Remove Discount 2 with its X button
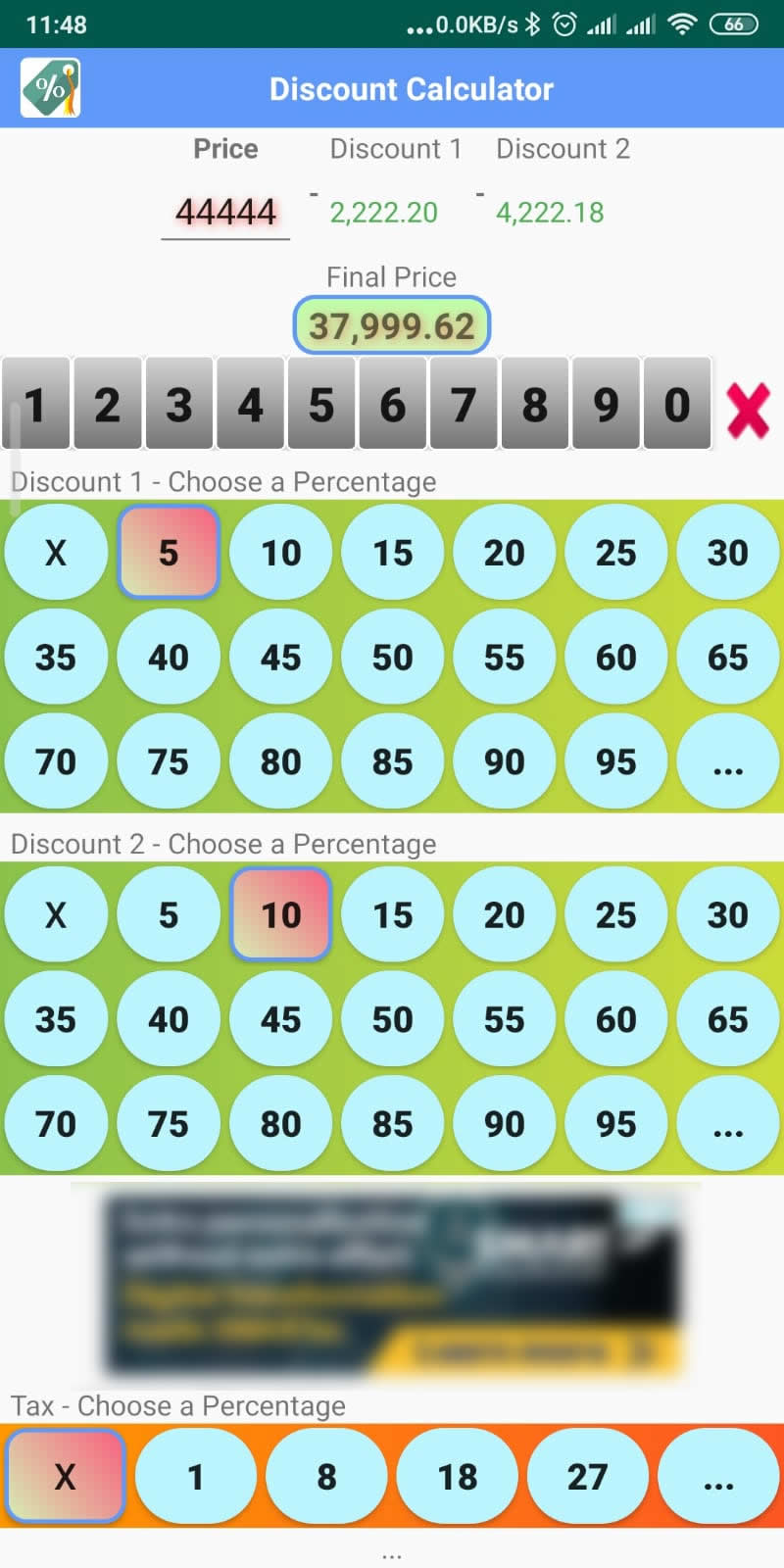Image resolution: width=784 pixels, height=1568 pixels. coord(56,914)
